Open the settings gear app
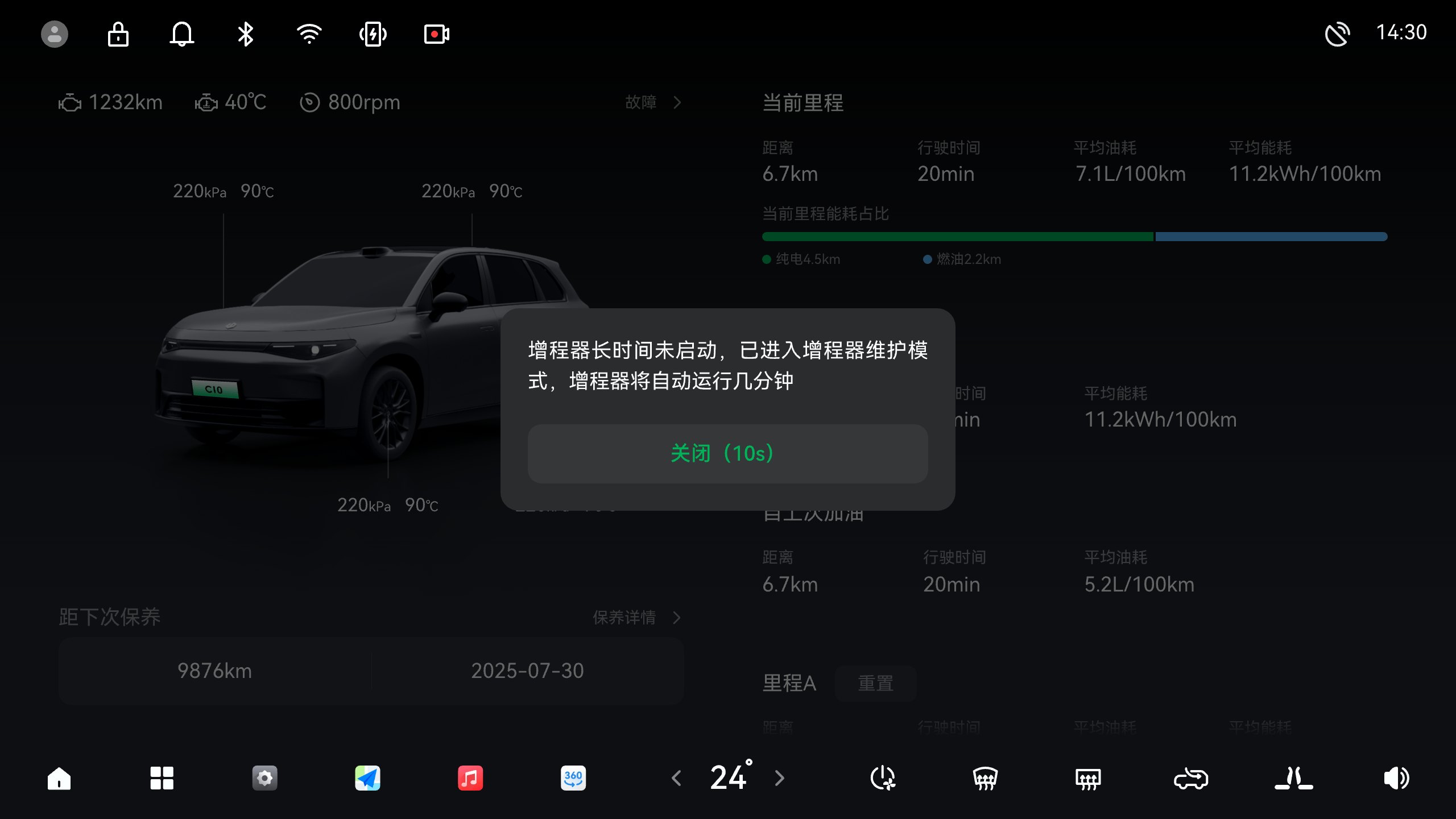 pos(264,778)
